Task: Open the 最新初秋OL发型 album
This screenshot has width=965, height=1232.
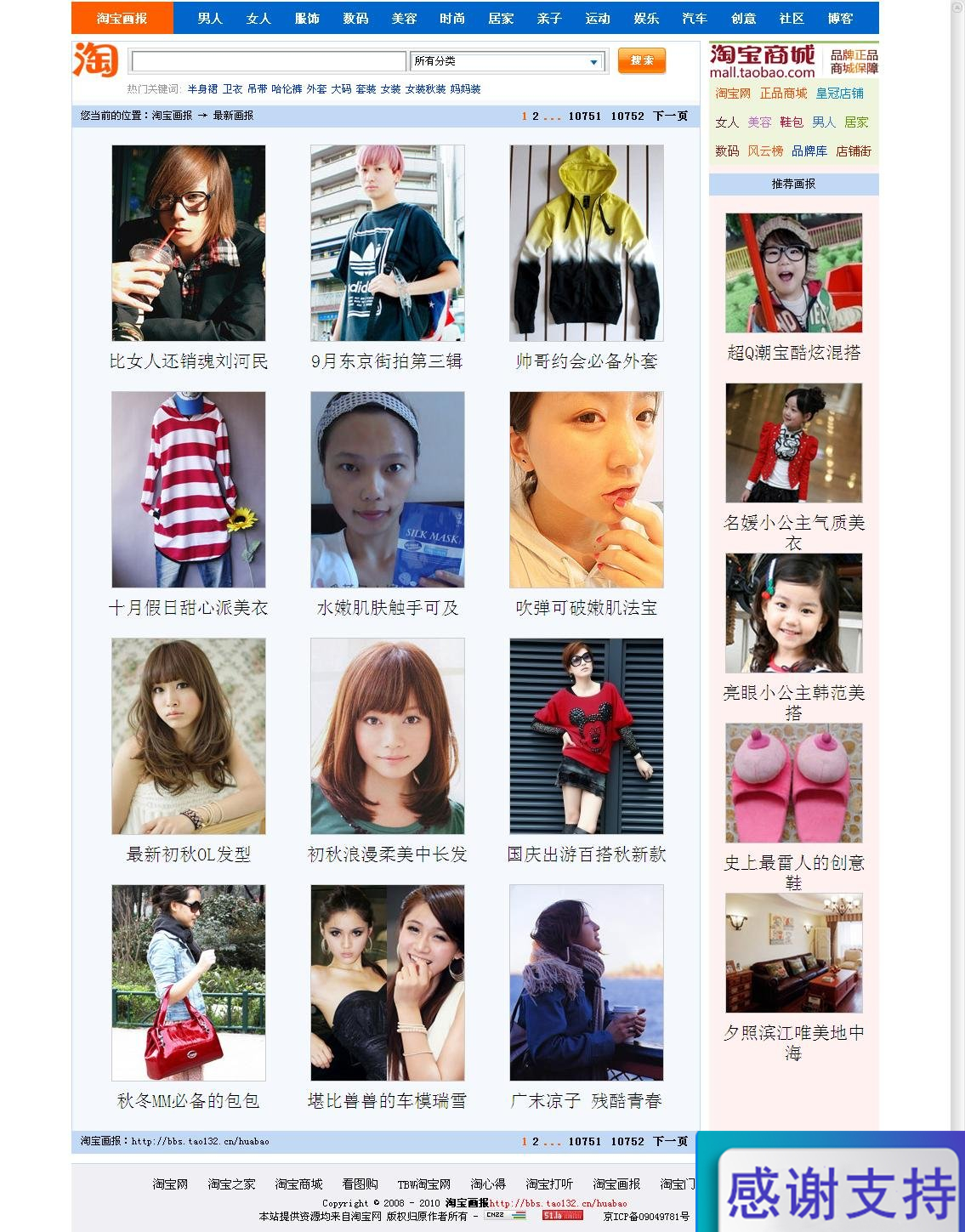Action: pos(188,736)
